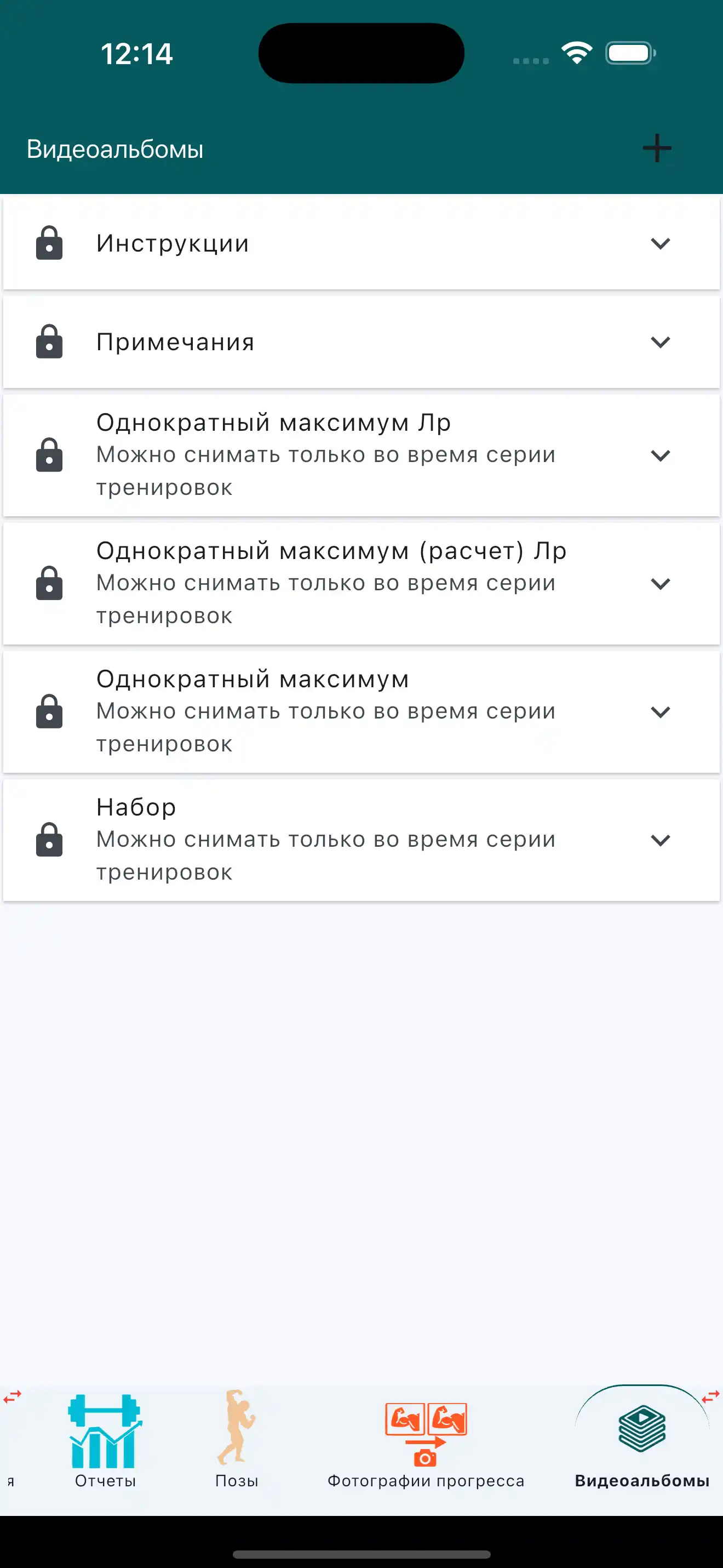Viewport: 723px width, 1568px height.
Task: Click the lock icon on Однократный максимум (расчет) Лр
Action: [x=49, y=583]
